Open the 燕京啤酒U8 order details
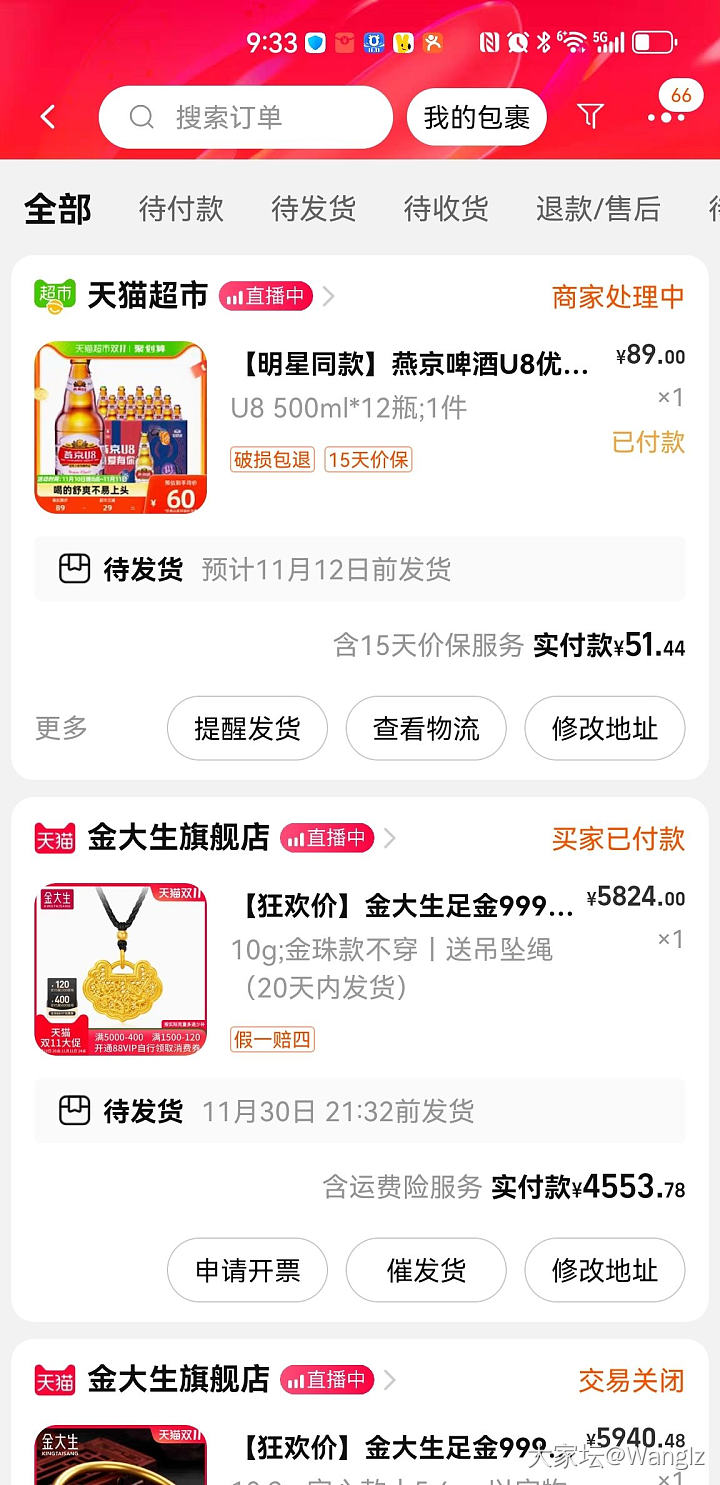Viewport: 720px width, 1485px height. [x=412, y=364]
